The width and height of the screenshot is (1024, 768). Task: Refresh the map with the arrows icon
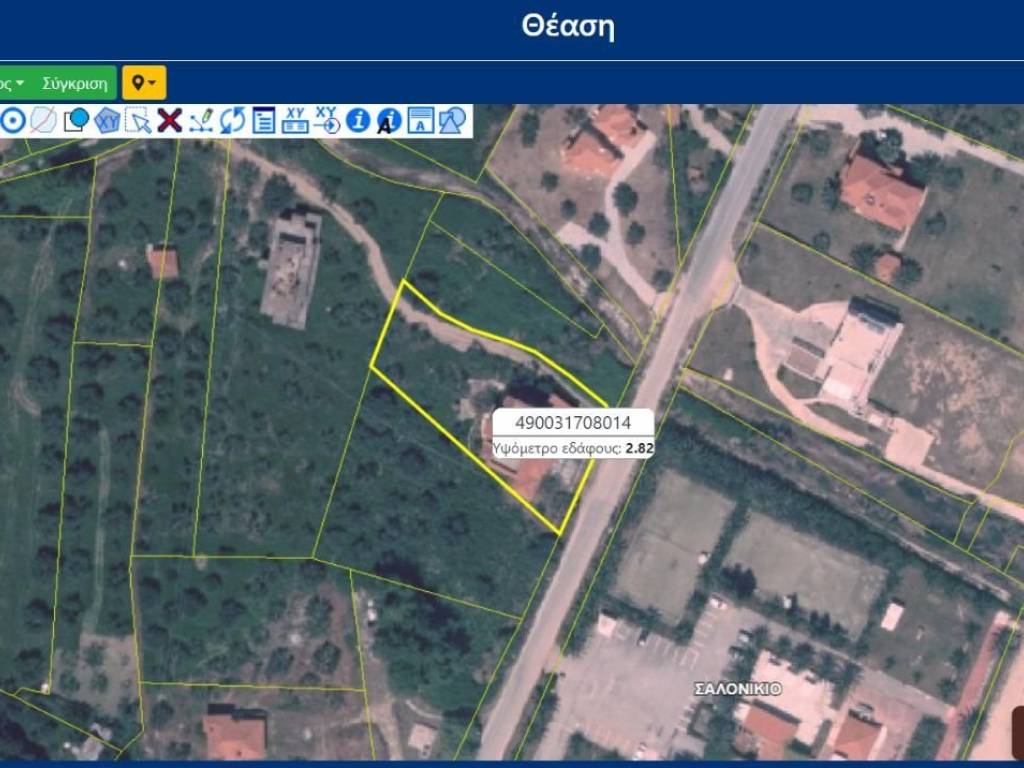[x=232, y=121]
